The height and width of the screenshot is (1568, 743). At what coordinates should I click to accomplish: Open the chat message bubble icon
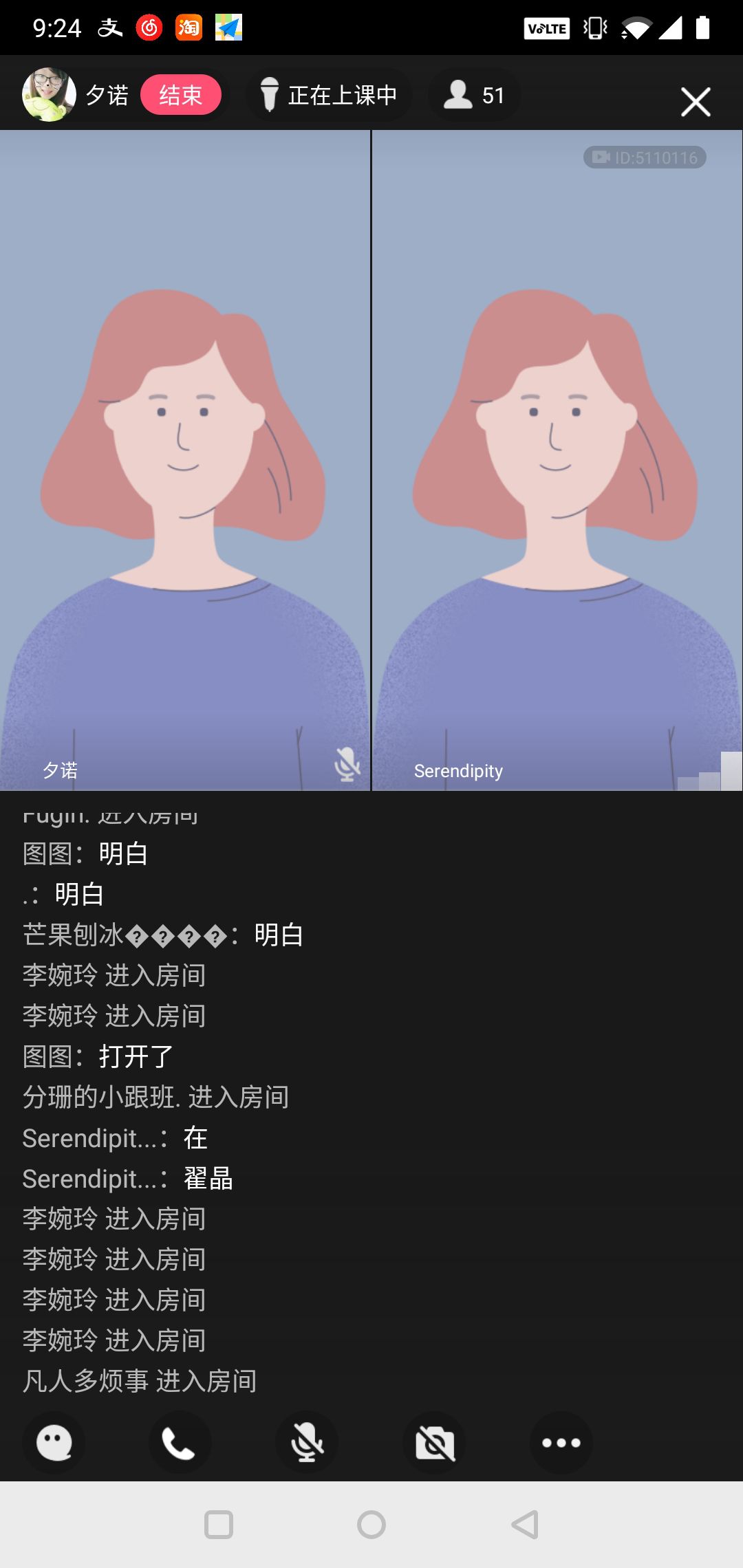[54, 1442]
